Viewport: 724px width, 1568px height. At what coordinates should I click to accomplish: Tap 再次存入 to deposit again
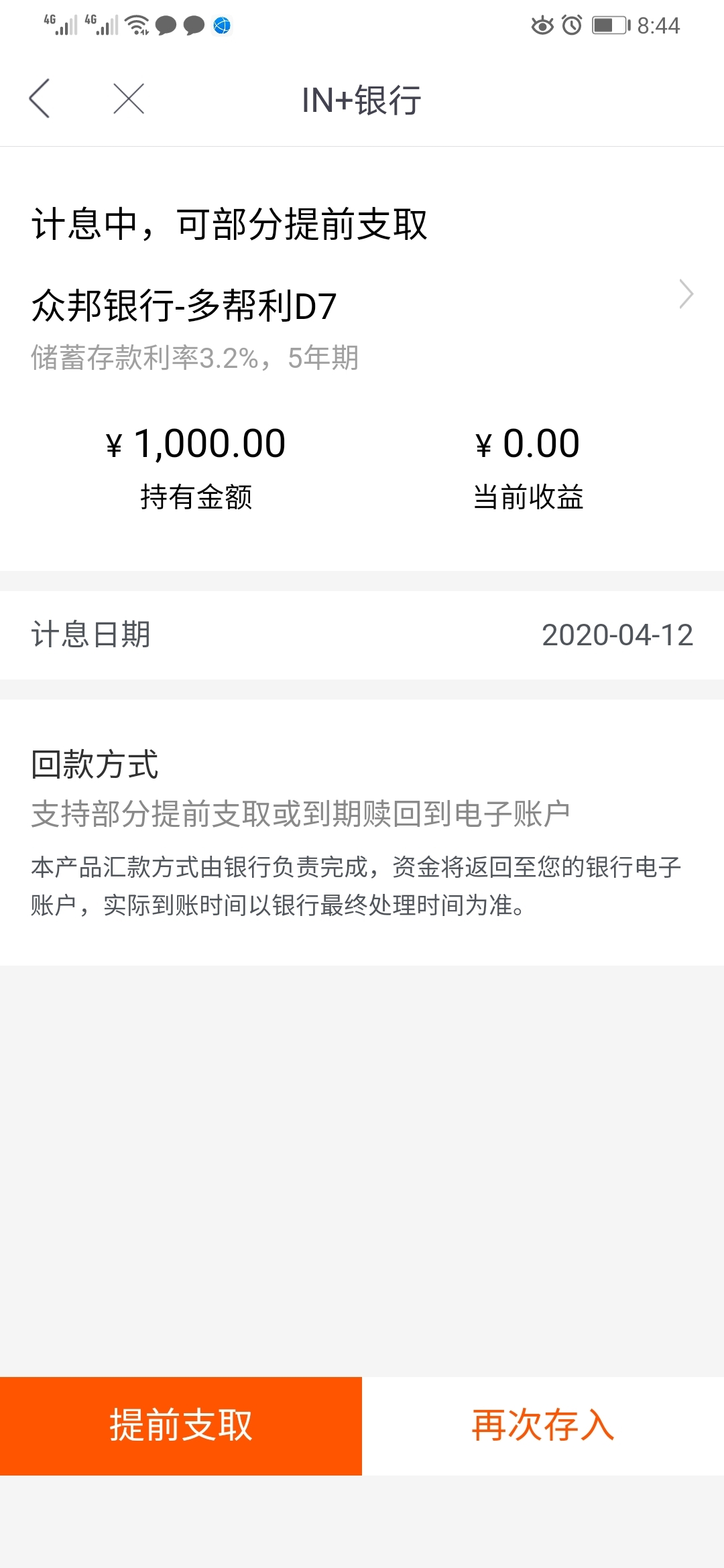click(543, 1425)
